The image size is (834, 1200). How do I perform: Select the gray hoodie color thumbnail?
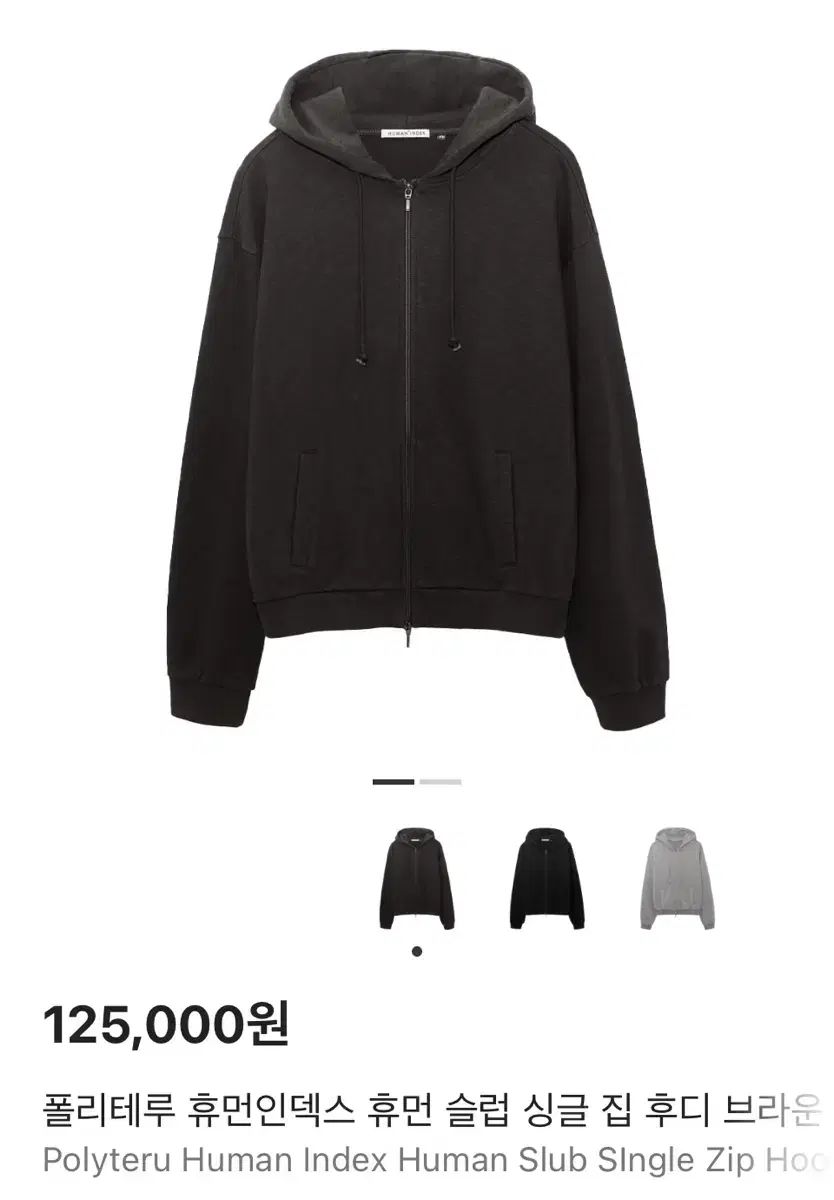[x=677, y=879]
